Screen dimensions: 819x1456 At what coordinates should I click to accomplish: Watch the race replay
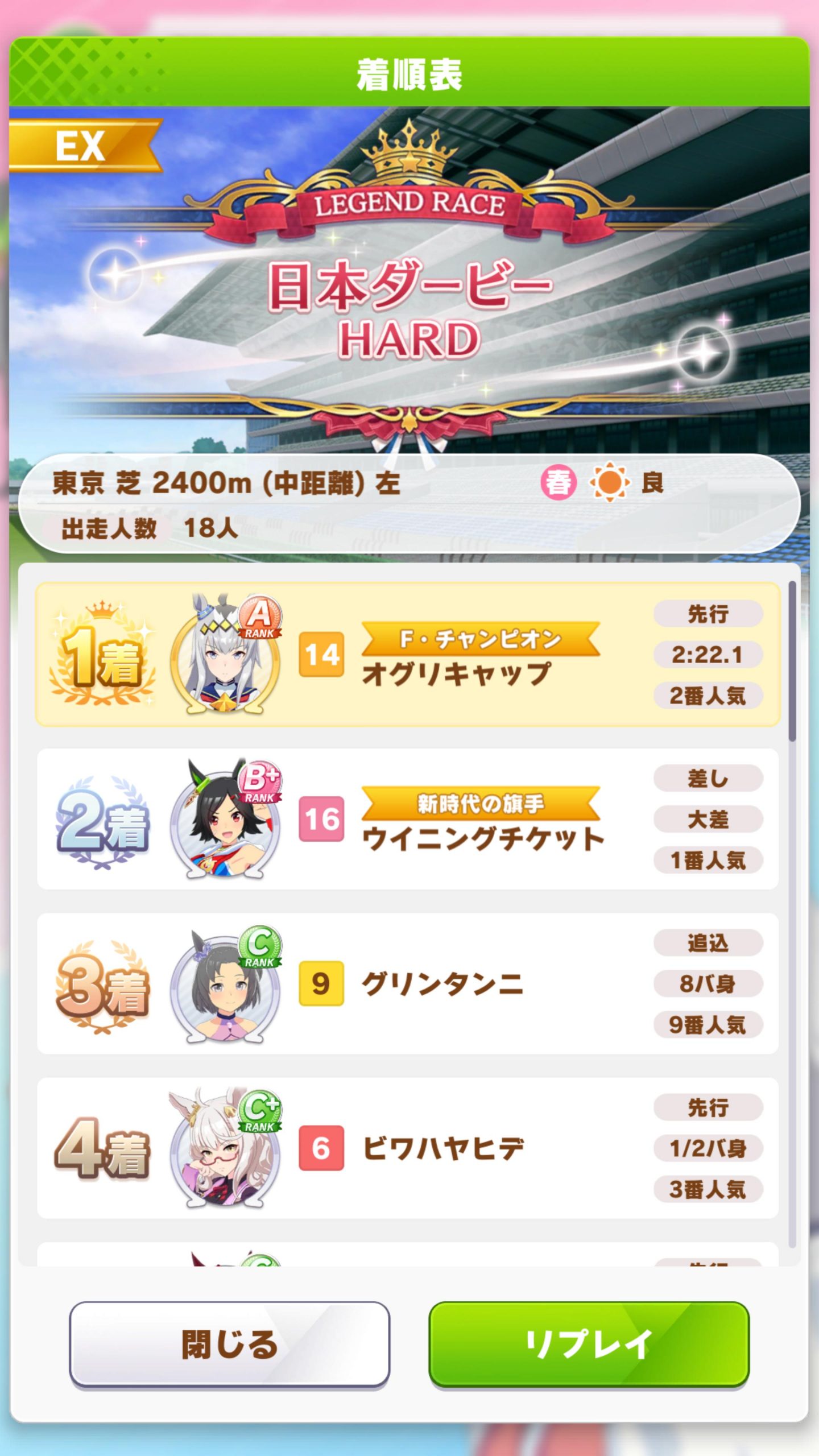coord(589,1344)
